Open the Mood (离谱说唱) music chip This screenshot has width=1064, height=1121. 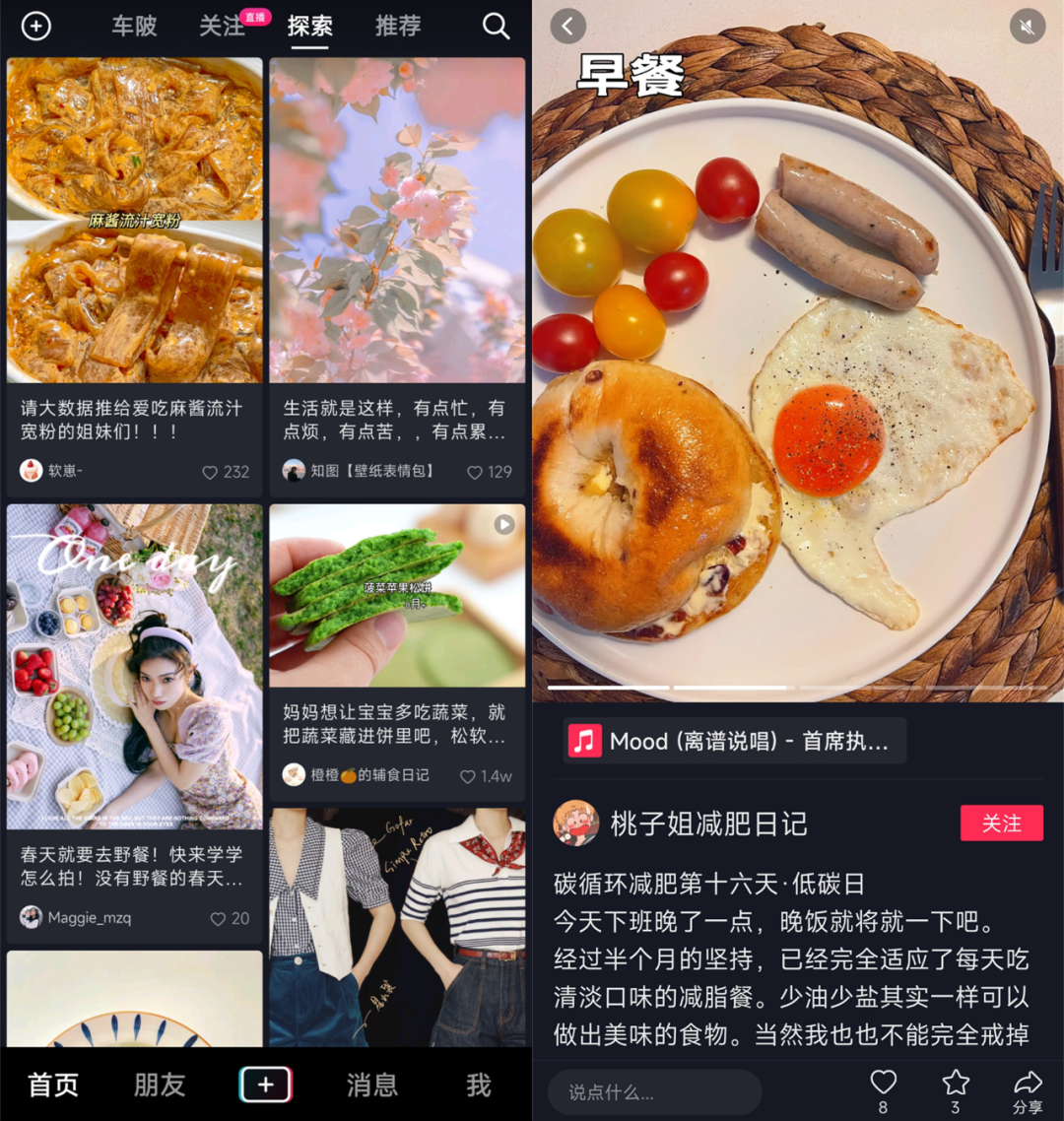coord(734,742)
